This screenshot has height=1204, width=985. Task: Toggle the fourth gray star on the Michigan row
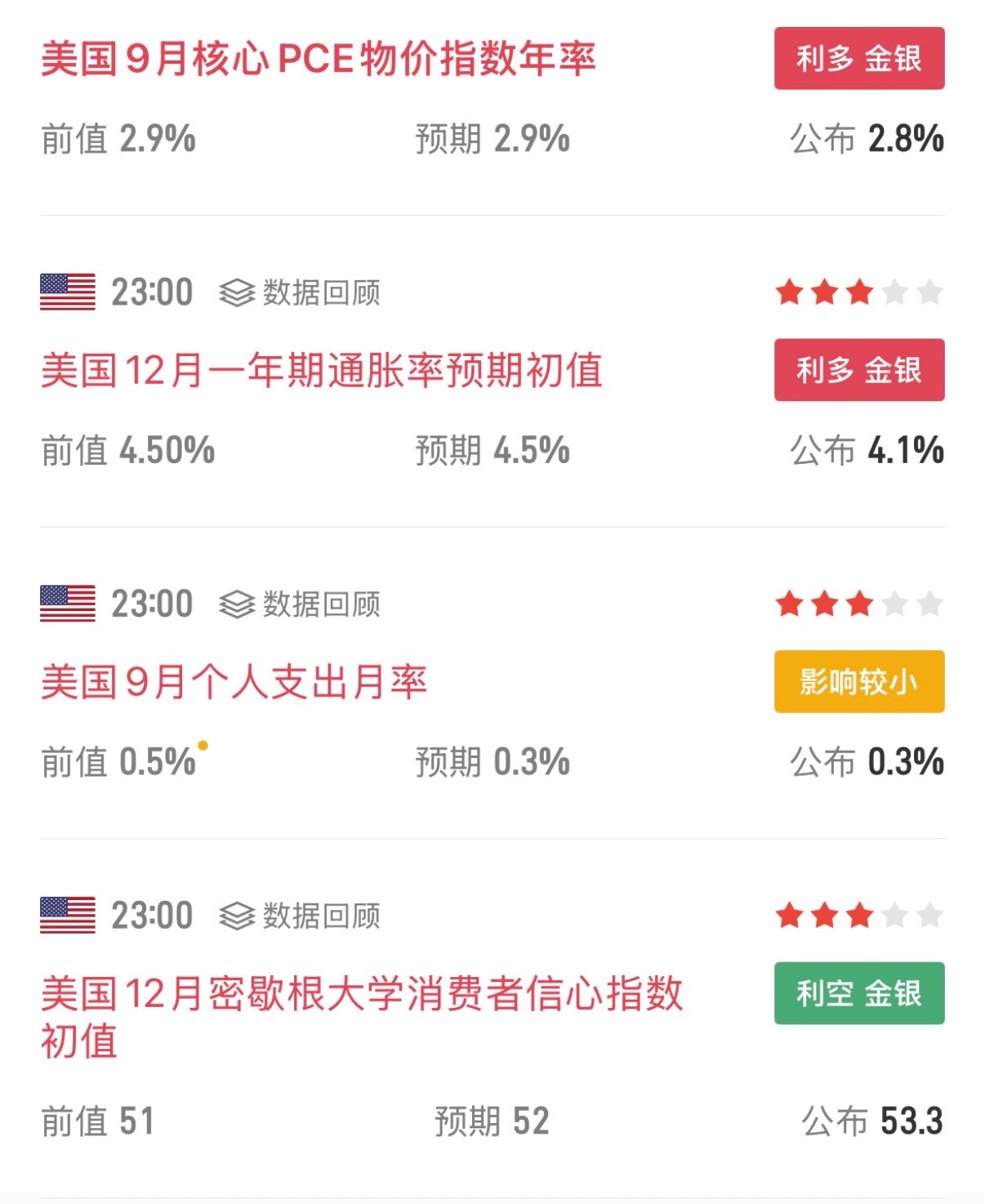coord(894,913)
